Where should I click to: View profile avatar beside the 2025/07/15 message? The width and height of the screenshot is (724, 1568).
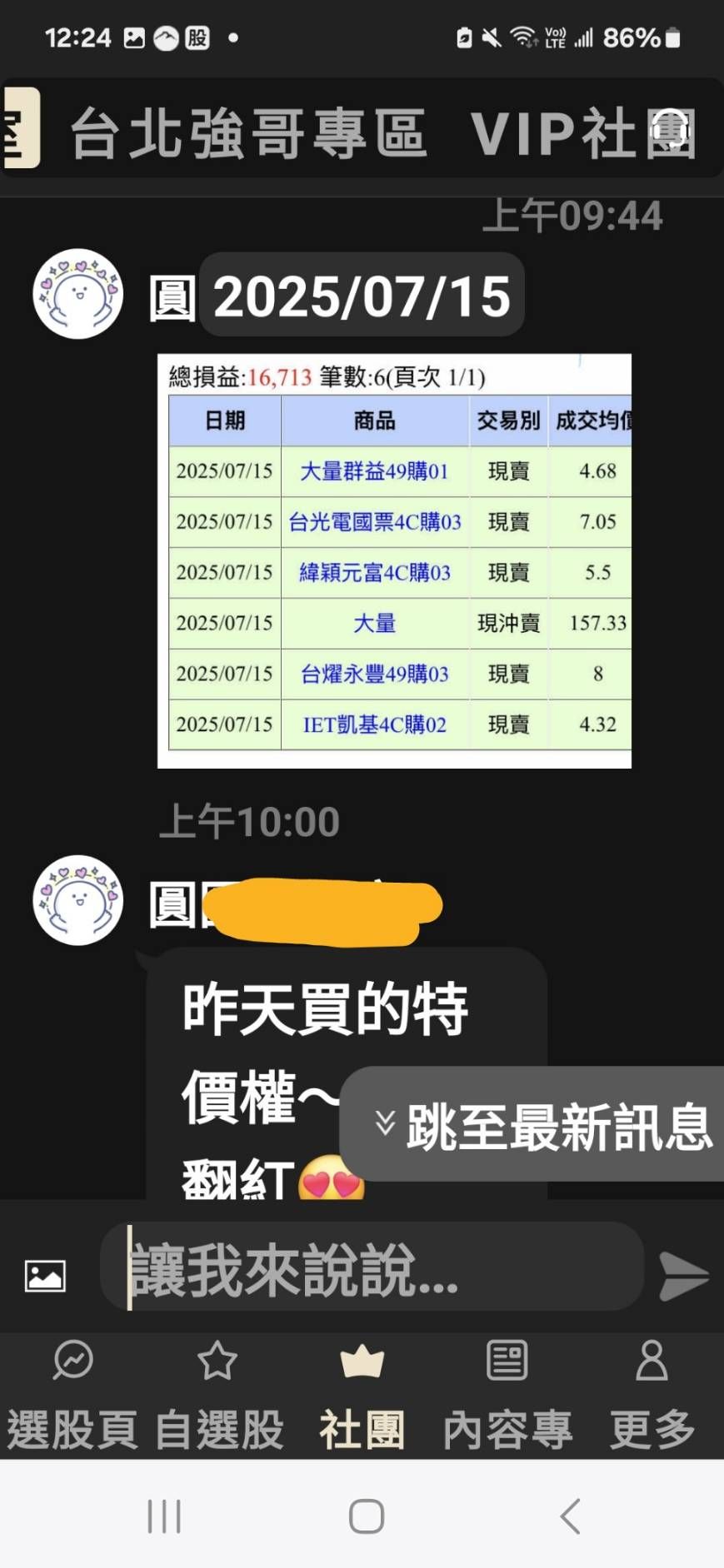pyautogui.click(x=78, y=294)
